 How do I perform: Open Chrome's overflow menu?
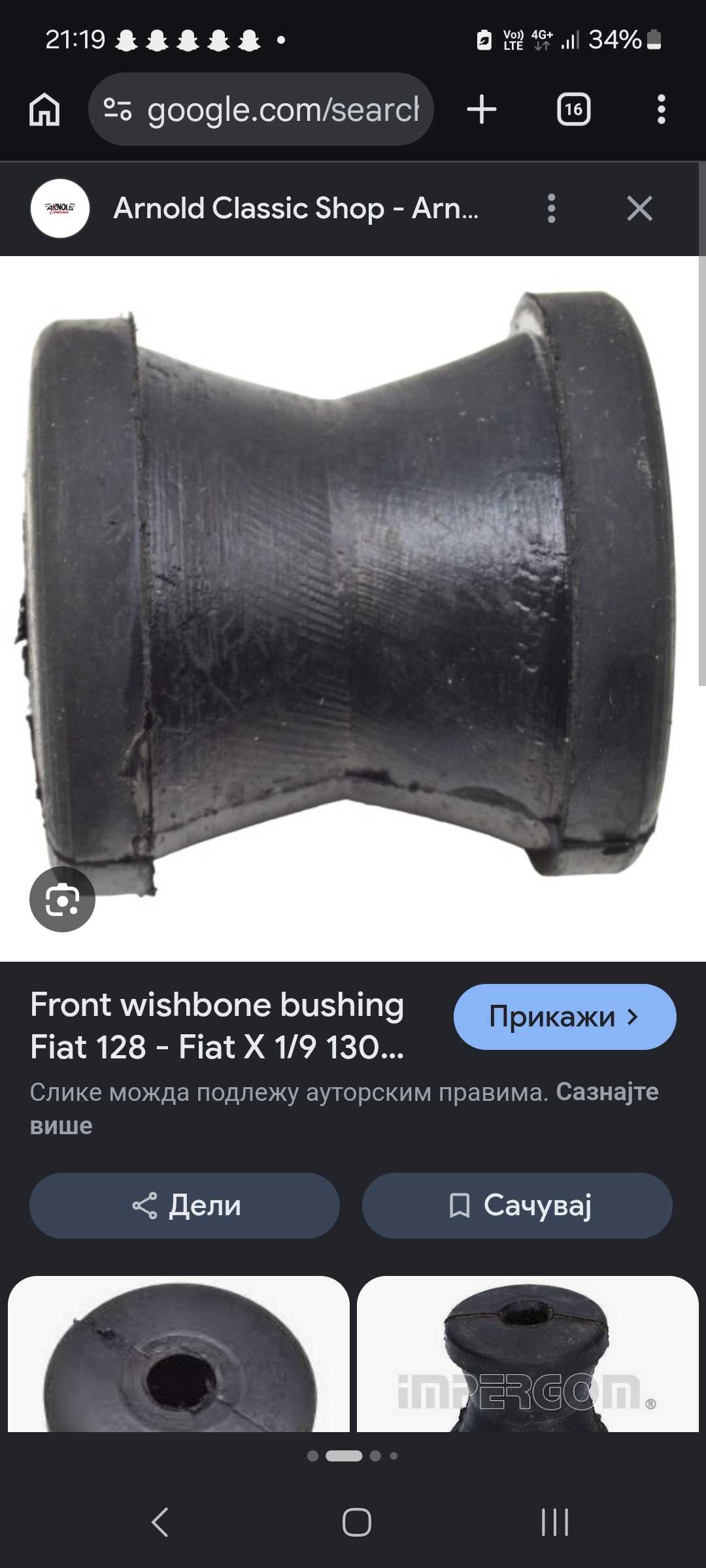point(661,109)
